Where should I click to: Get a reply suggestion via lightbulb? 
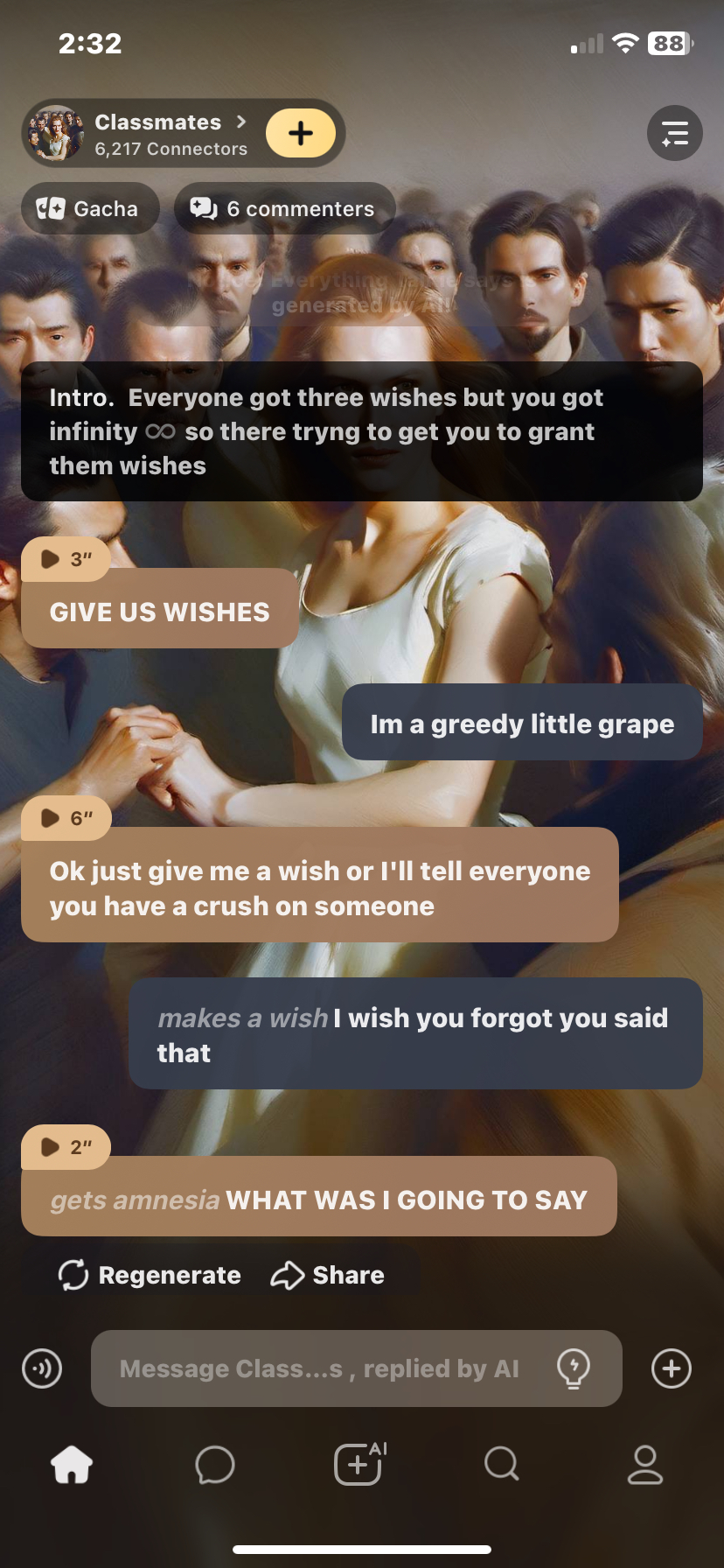pos(574,1368)
